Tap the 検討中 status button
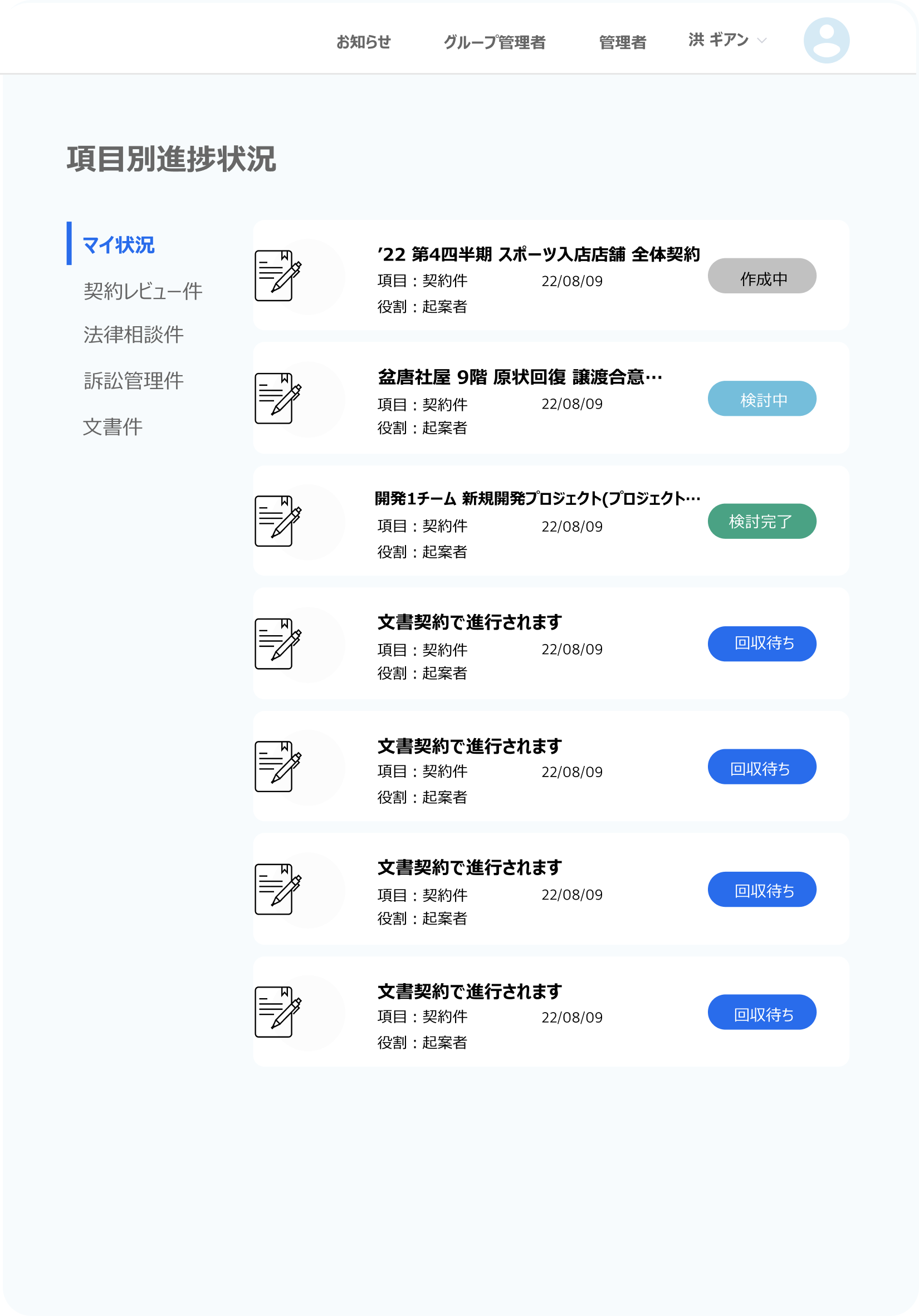The width and height of the screenshot is (919, 1316). (x=761, y=399)
